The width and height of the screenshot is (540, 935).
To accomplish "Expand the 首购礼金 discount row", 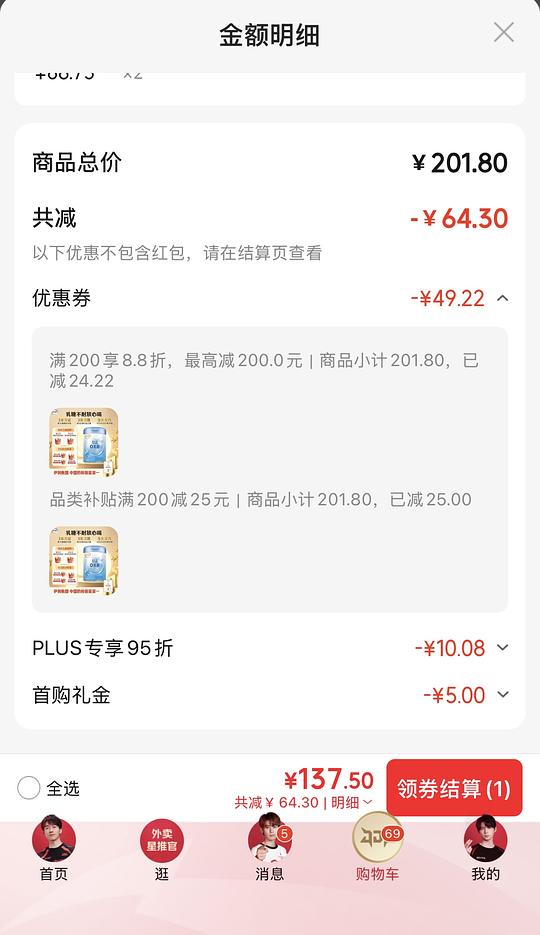I will pos(502,695).
